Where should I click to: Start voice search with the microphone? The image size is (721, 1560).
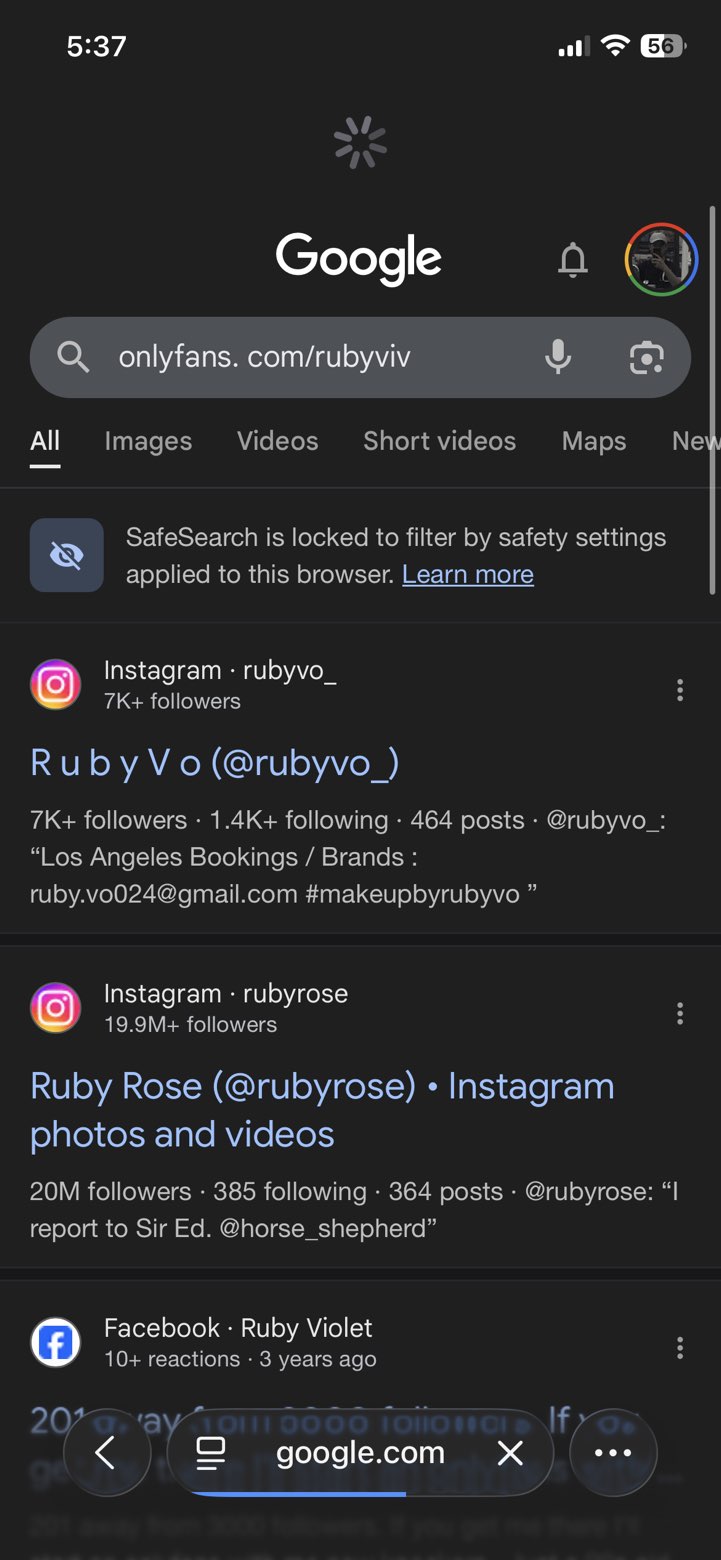(x=558, y=357)
